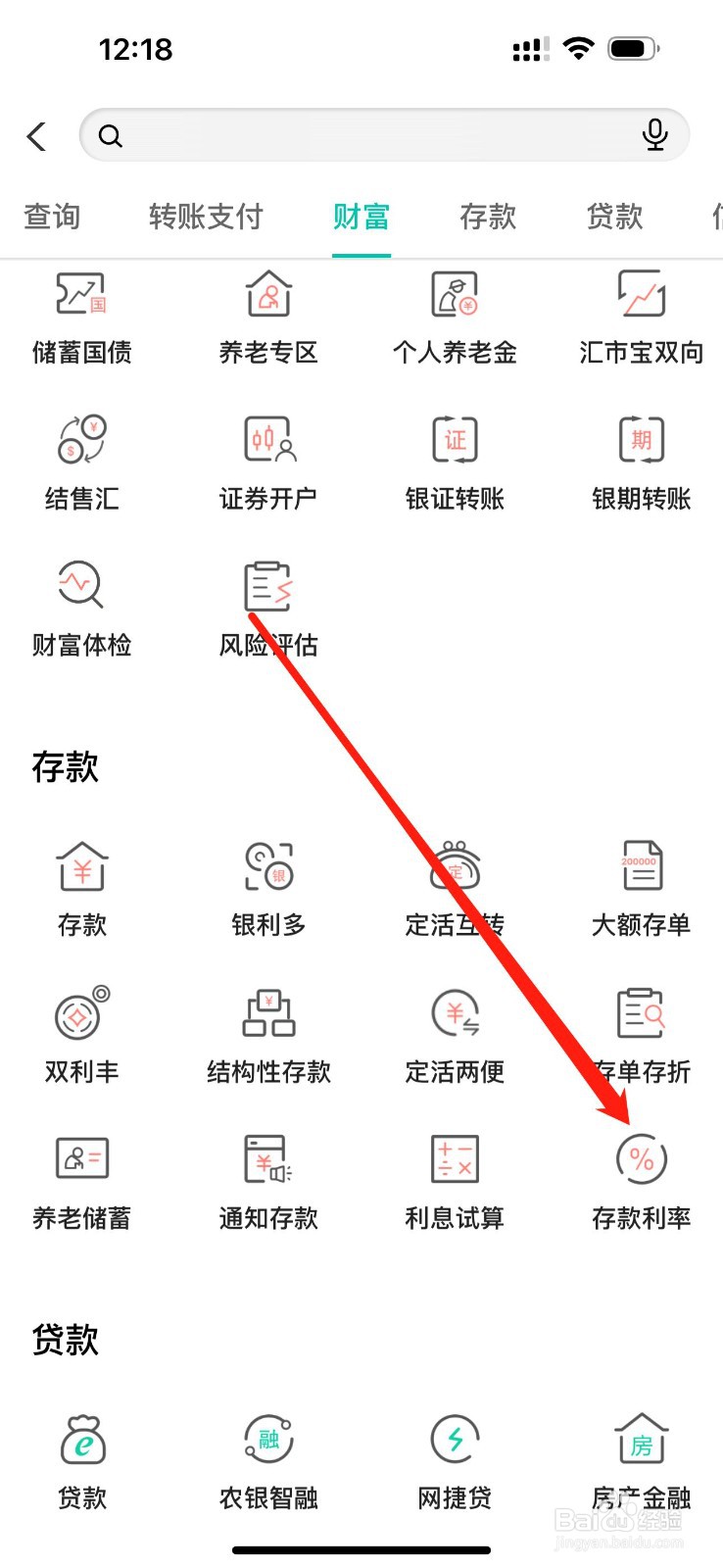Switch to the 贷款 tab
Image resolution: width=723 pixels, height=1568 pixels.
(613, 218)
